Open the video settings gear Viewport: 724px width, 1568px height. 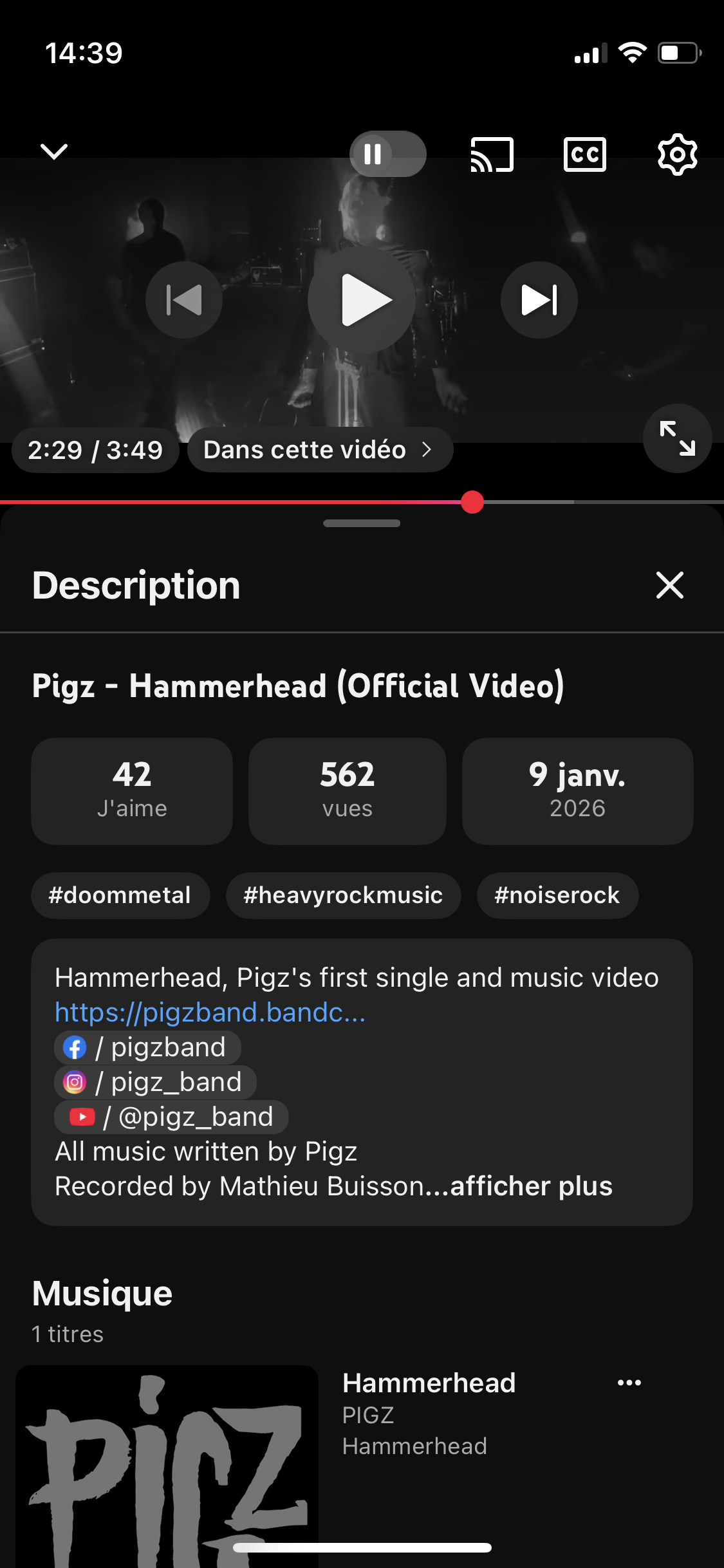pyautogui.click(x=677, y=154)
